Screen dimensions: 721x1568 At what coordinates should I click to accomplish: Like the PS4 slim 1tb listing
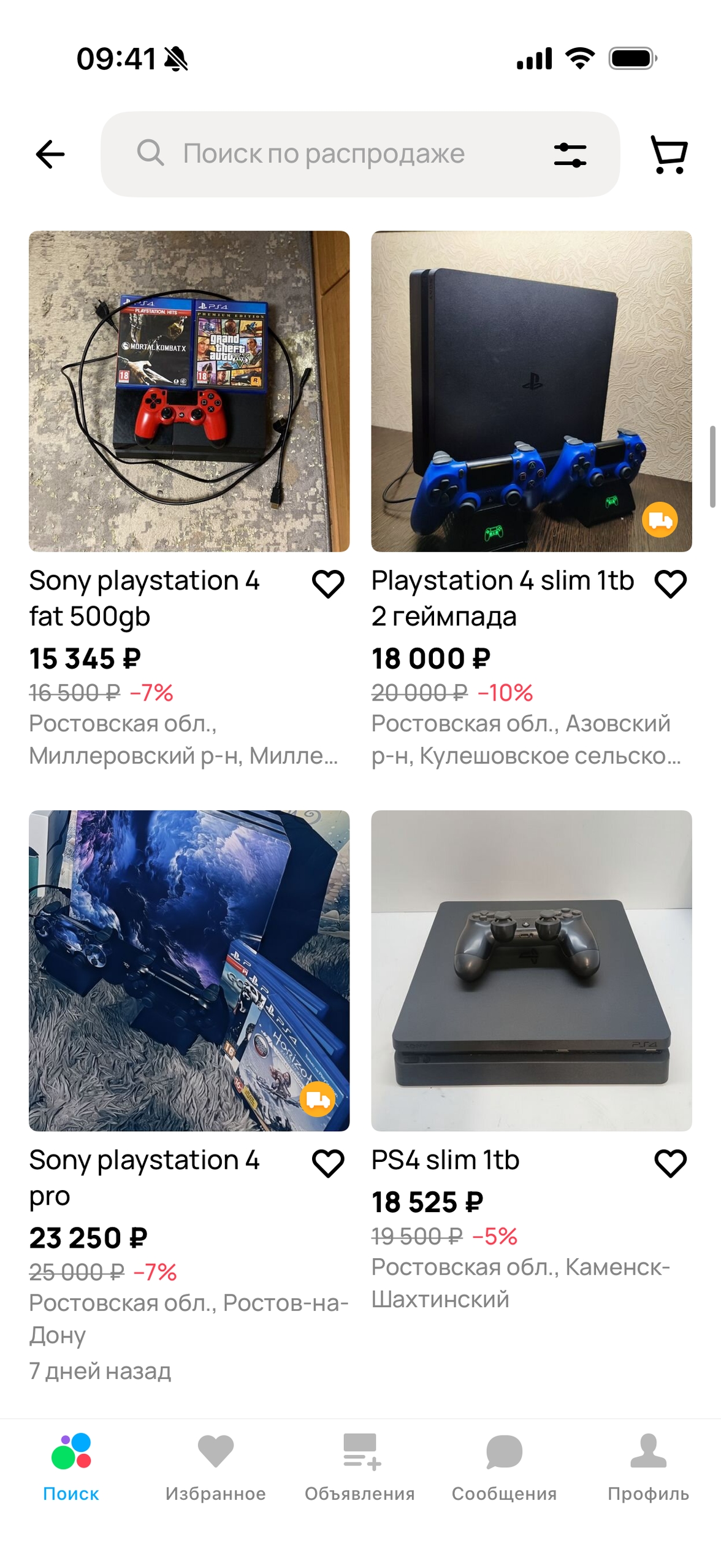670,1163
